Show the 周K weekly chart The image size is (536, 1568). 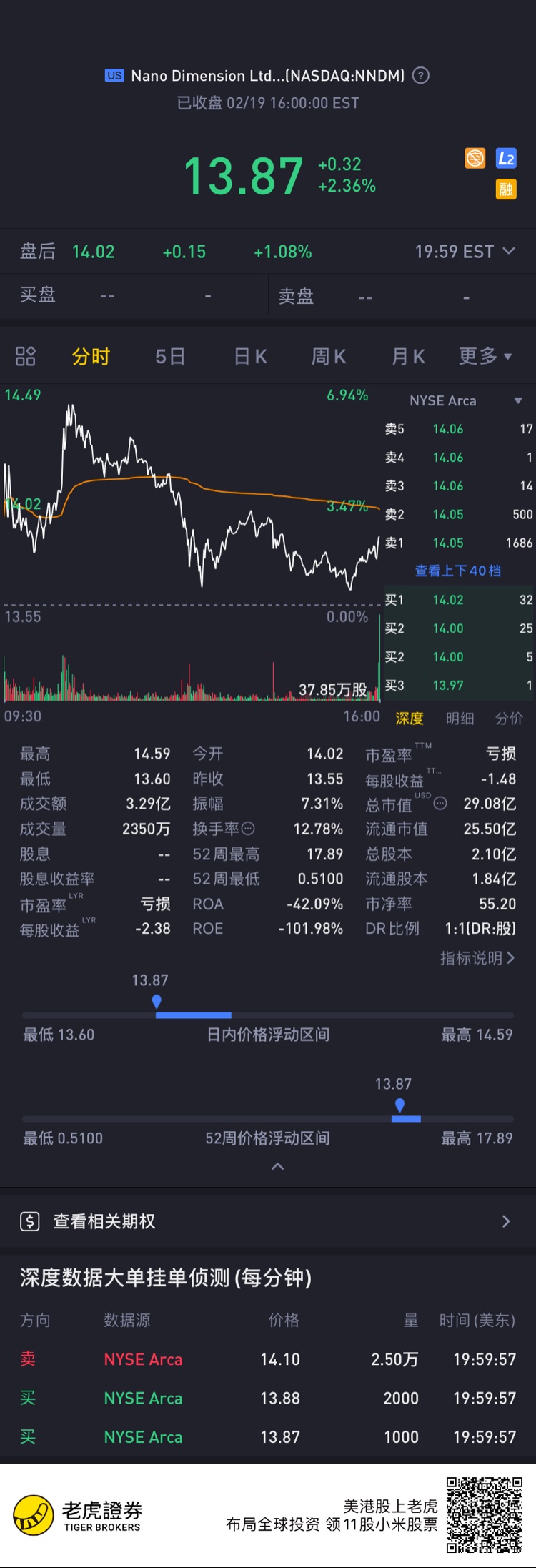(x=329, y=356)
